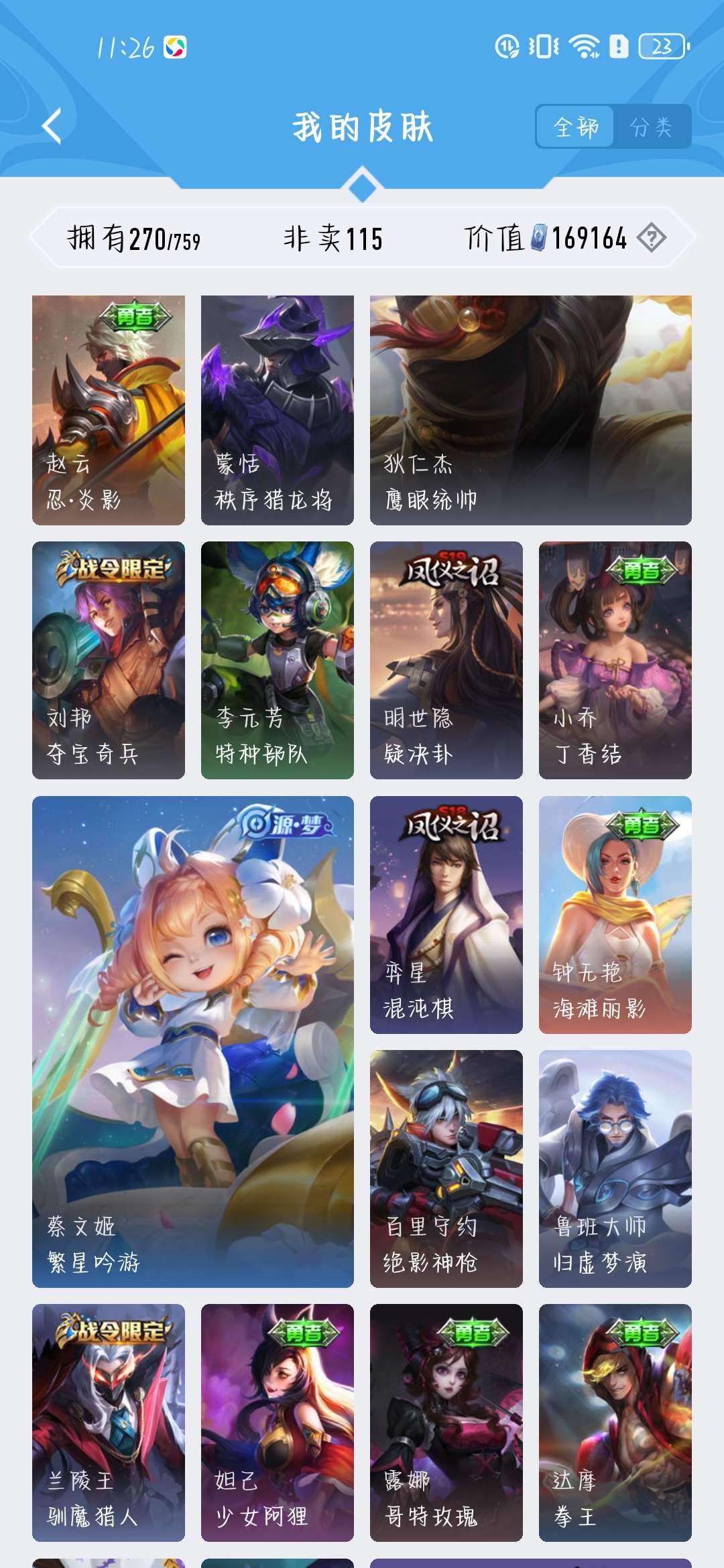Select 弈星 混沌棋 skin
The height and width of the screenshot is (1568, 724).
point(446,915)
